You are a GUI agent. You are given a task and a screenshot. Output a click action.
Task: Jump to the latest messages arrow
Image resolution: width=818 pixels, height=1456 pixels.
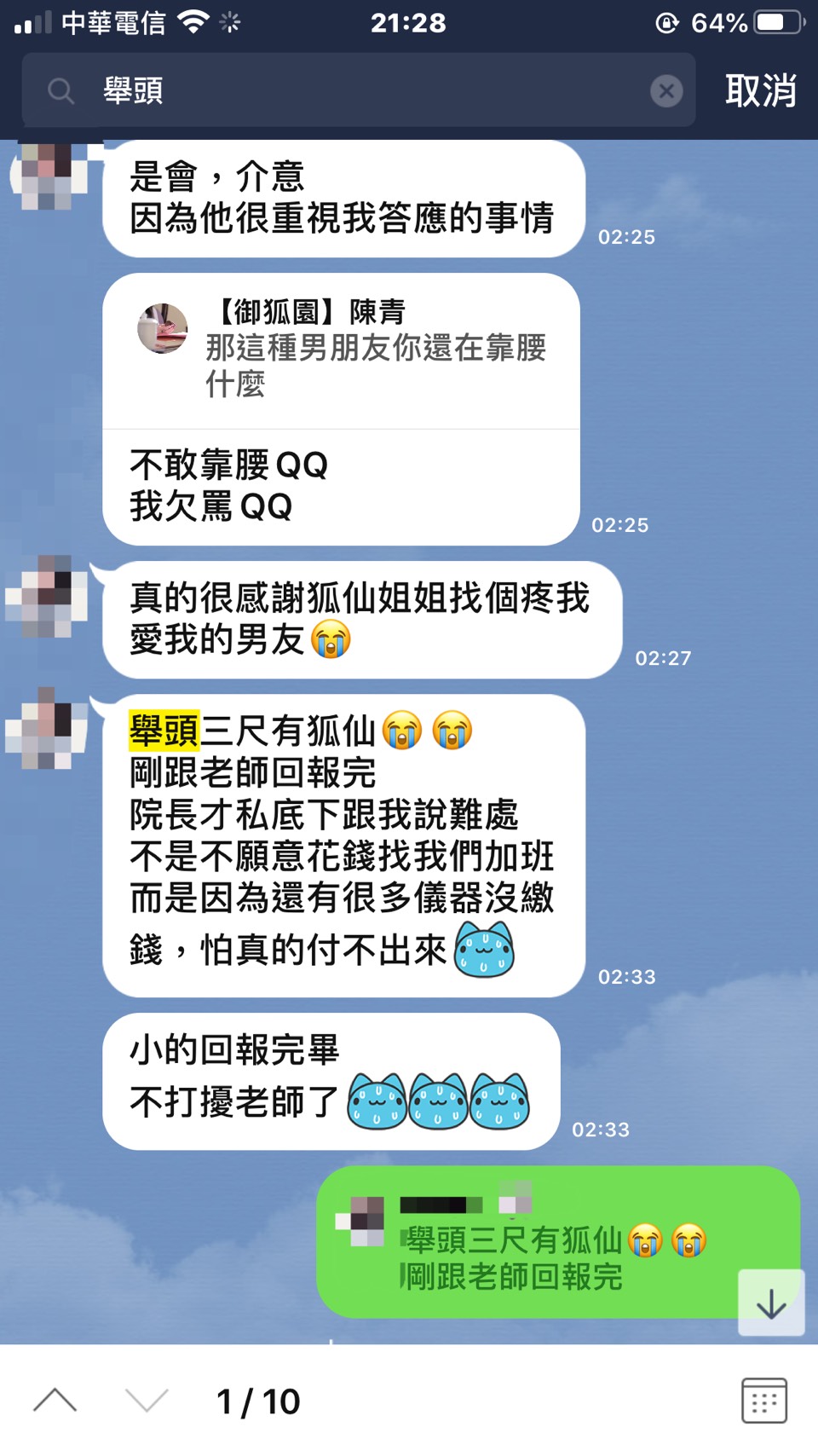[771, 1303]
